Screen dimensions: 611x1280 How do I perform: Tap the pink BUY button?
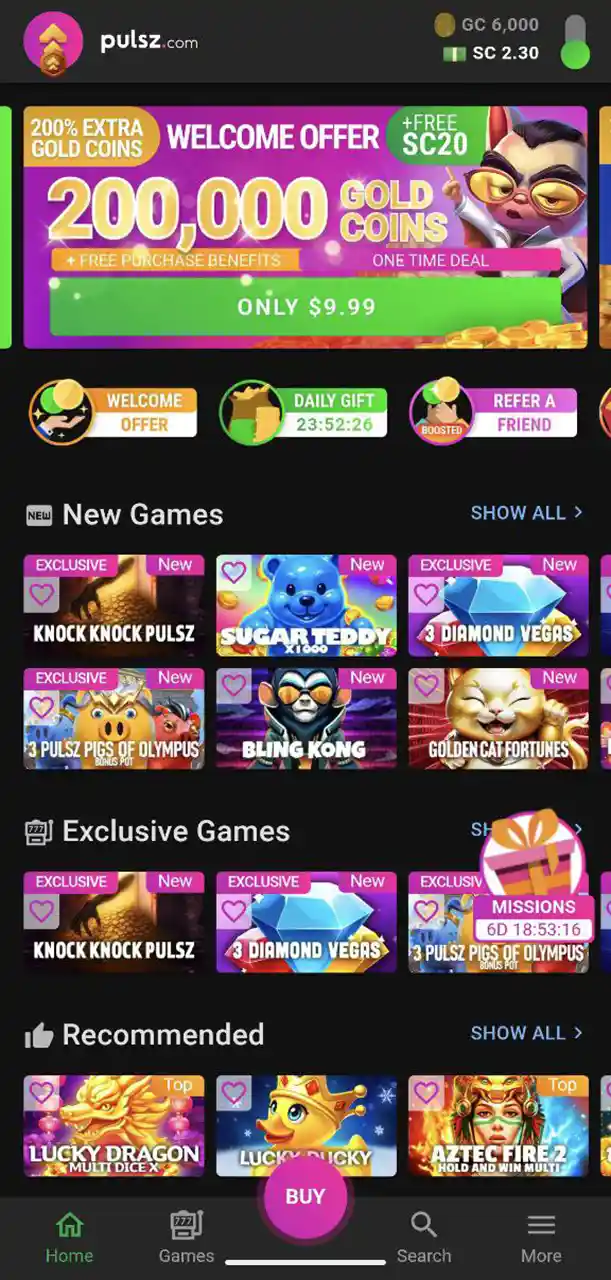click(305, 1196)
